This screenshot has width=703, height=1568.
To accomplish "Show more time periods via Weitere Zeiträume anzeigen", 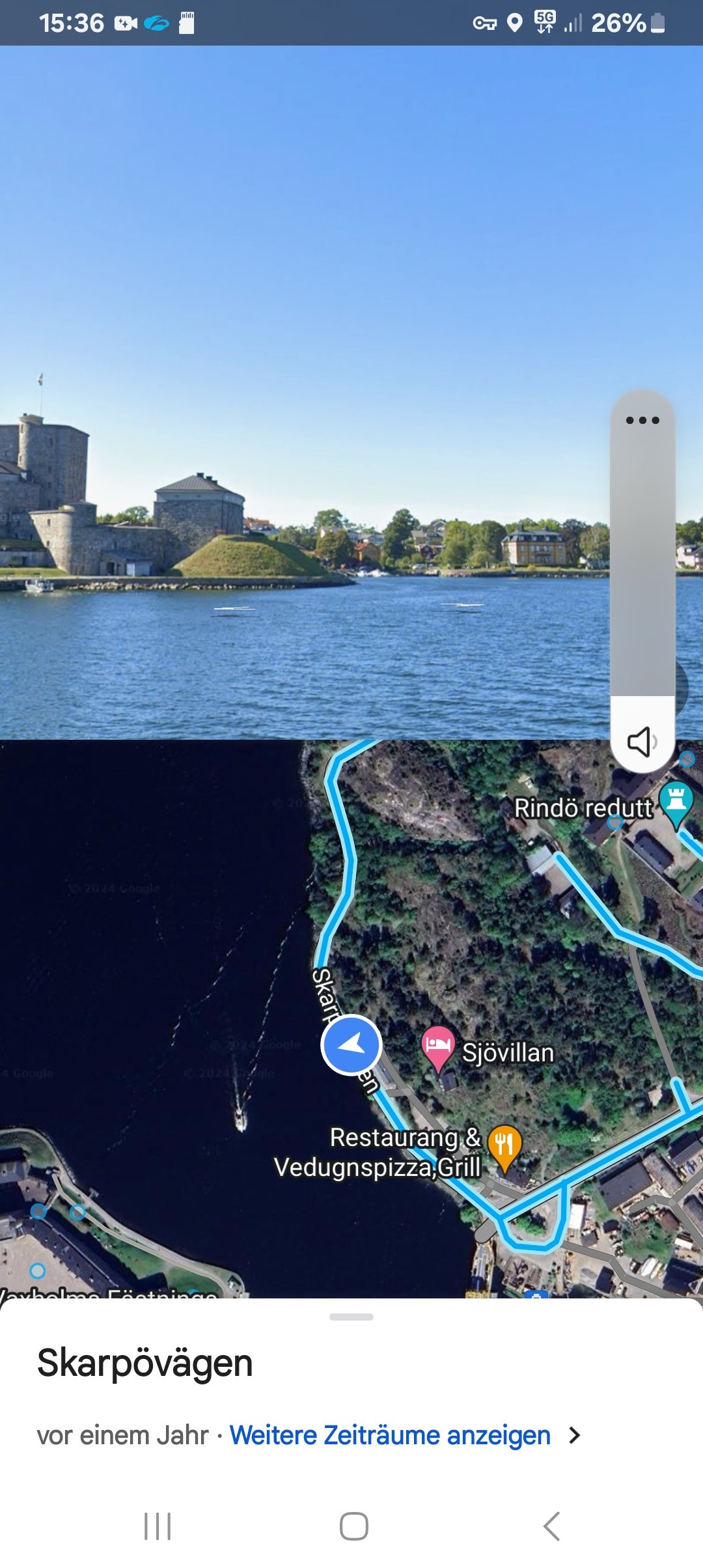I will tap(390, 1435).
